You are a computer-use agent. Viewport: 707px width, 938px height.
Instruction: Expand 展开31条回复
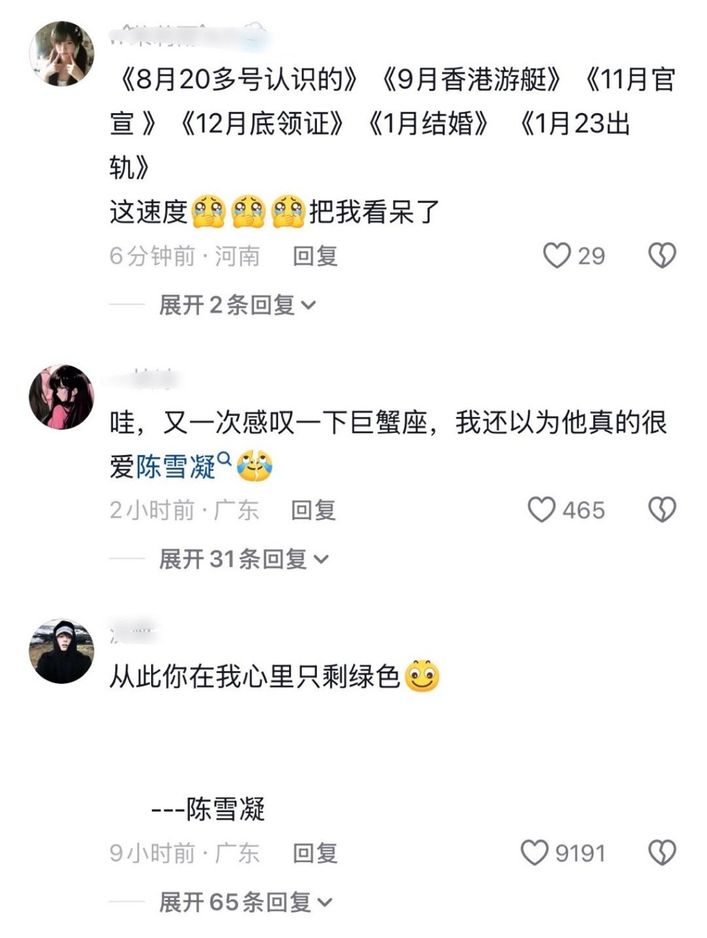pyautogui.click(x=244, y=558)
